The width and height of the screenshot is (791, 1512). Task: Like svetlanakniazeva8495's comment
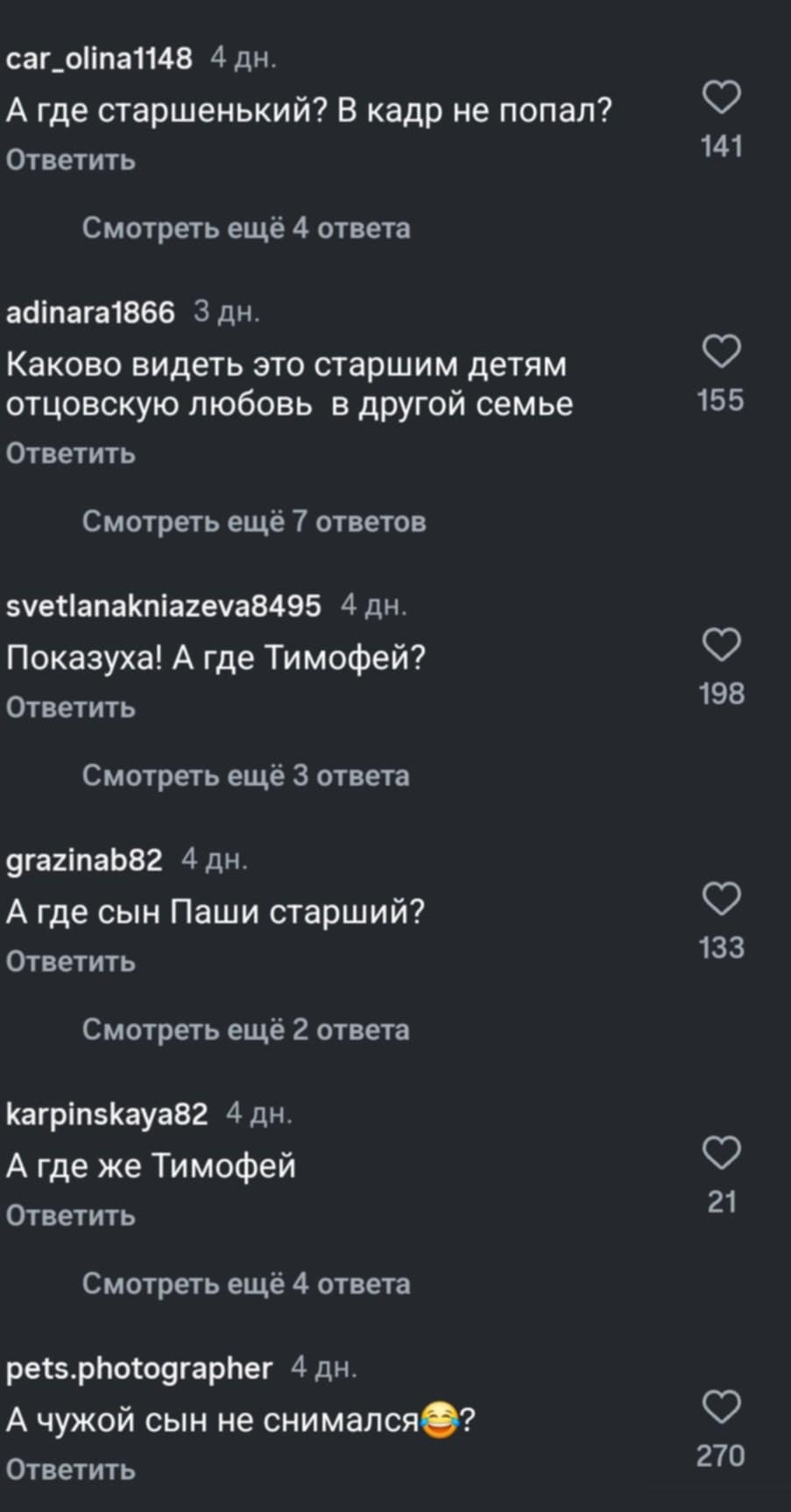pyautogui.click(x=722, y=645)
